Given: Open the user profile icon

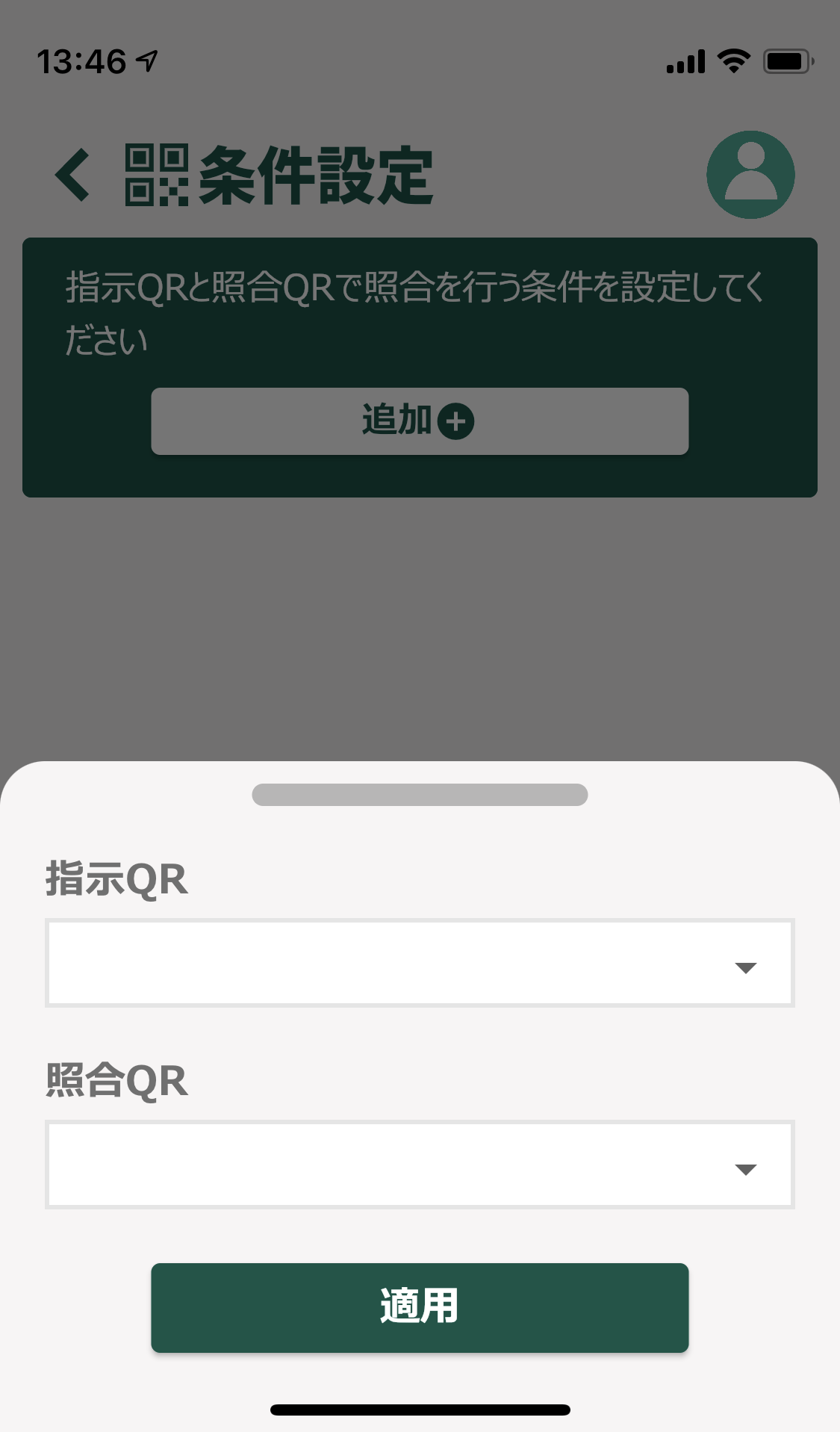Looking at the screenshot, I should (x=750, y=175).
